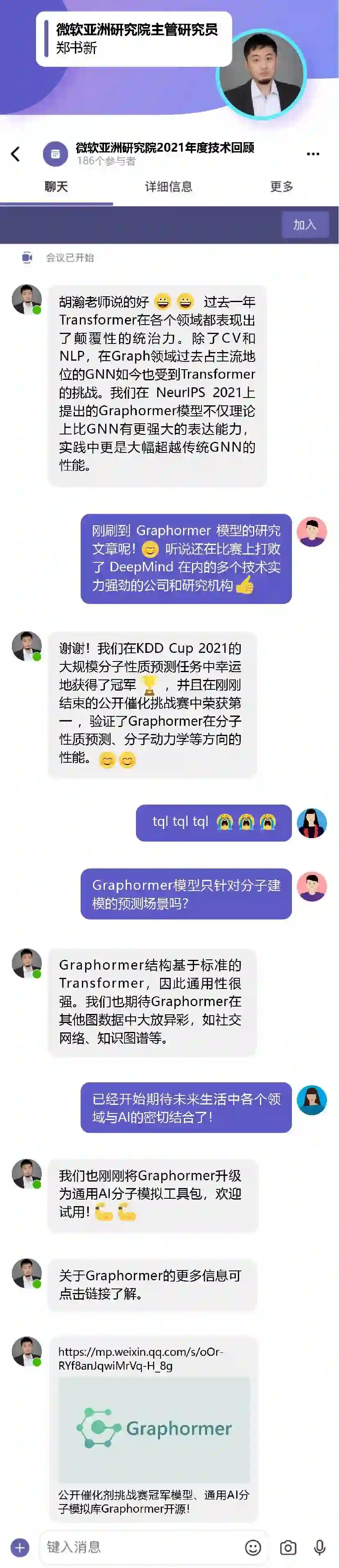The image size is (339, 1568).
Task: Open the 更多 tab
Action: (281, 187)
